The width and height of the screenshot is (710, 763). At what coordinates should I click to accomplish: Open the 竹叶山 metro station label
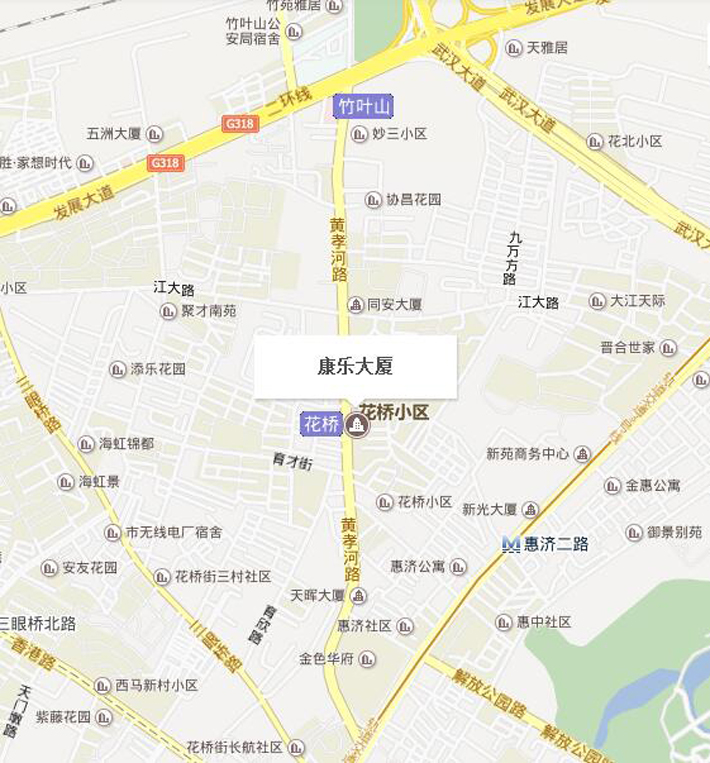362,107
